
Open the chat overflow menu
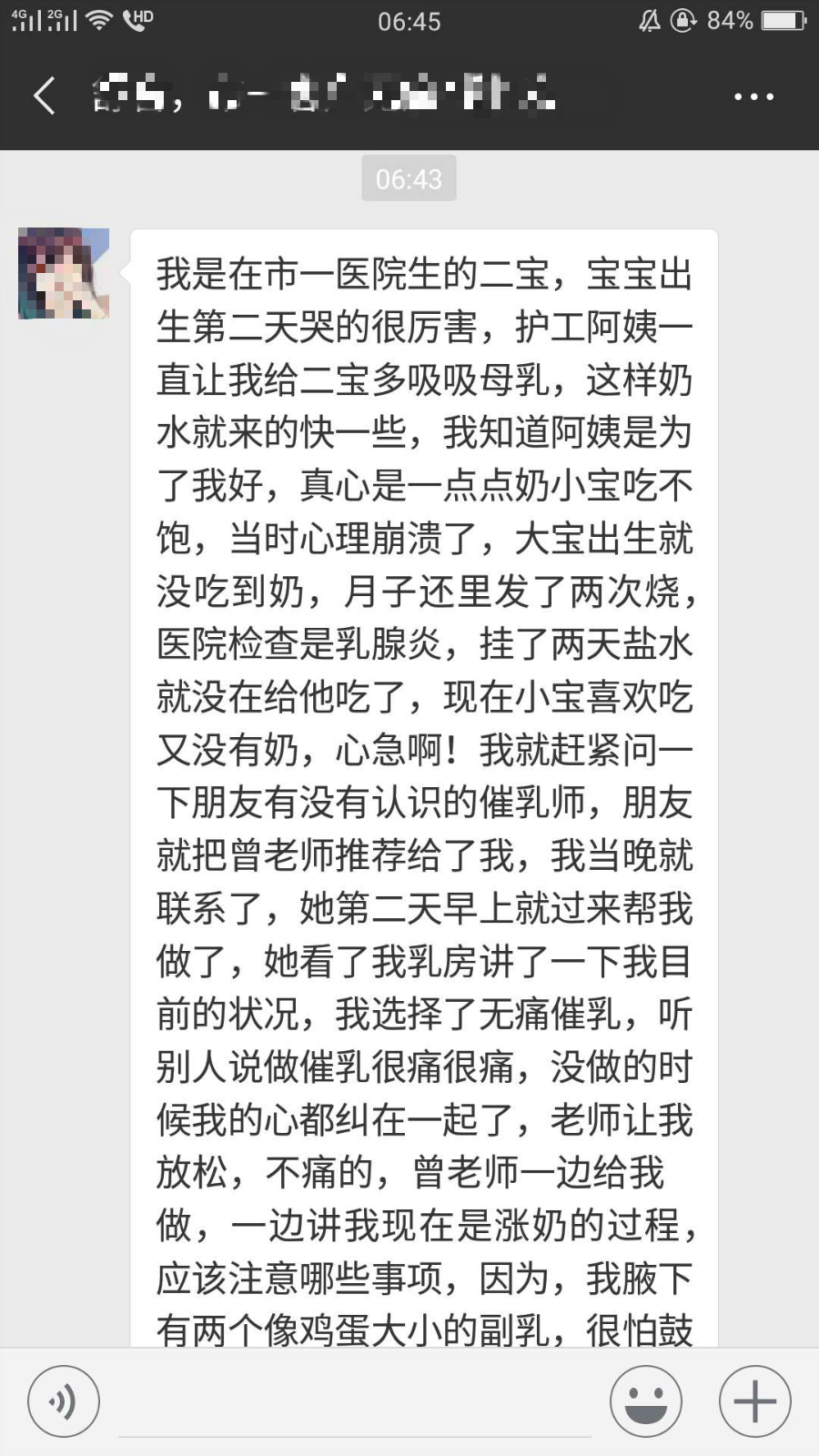coord(753,96)
